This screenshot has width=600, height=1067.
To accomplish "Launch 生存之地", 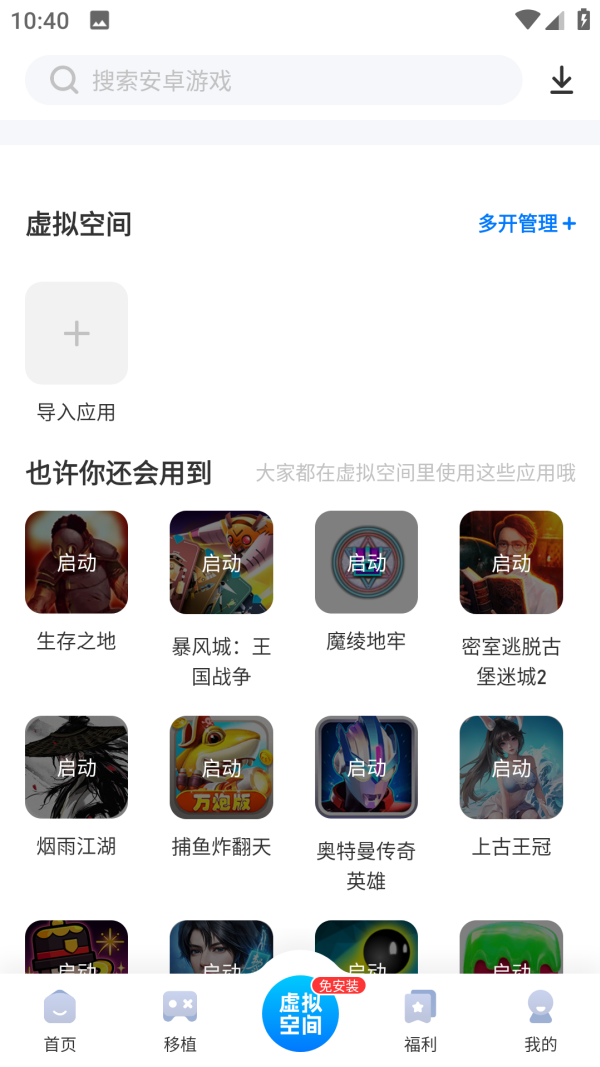I will 76,562.
